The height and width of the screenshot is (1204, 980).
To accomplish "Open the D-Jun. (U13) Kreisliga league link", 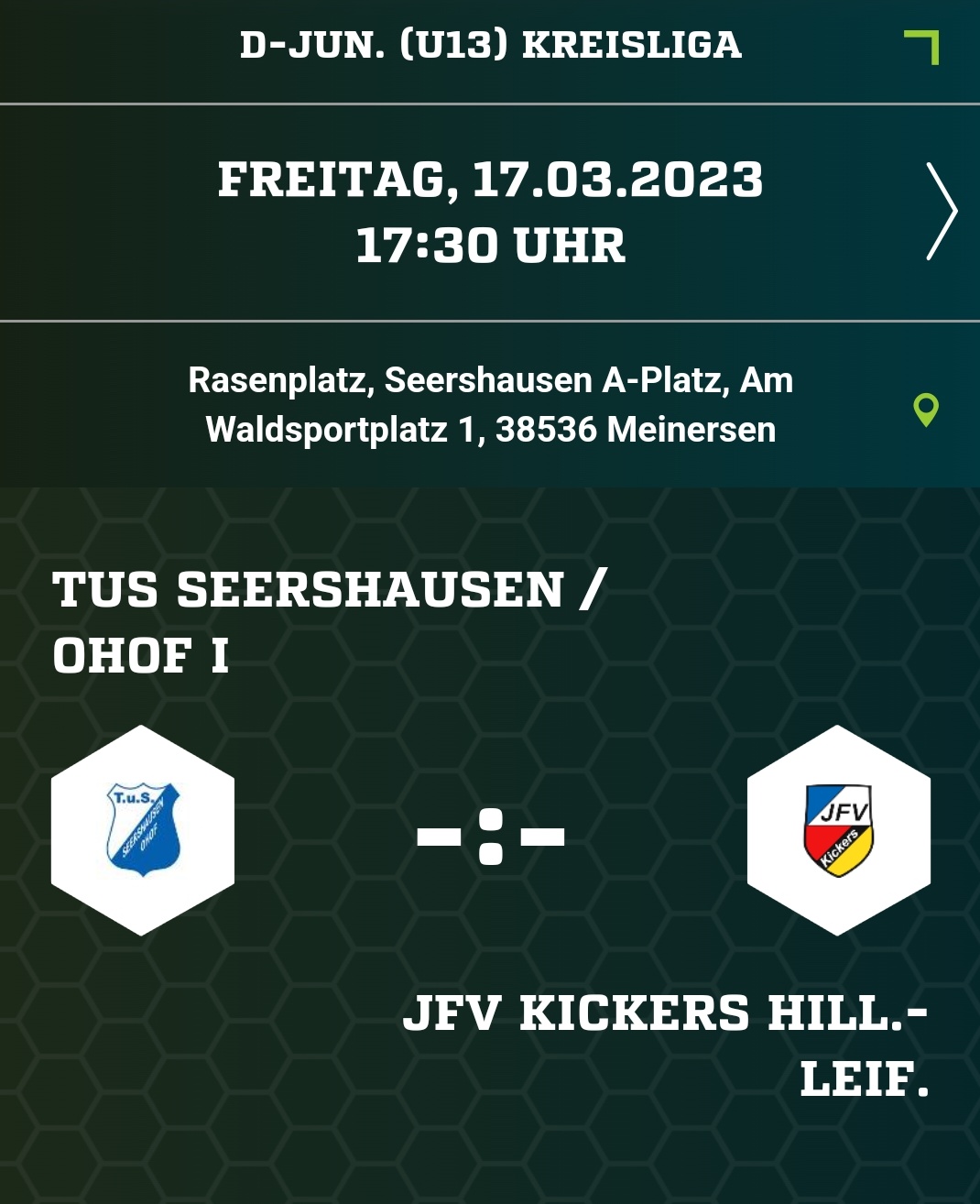I will [490, 45].
